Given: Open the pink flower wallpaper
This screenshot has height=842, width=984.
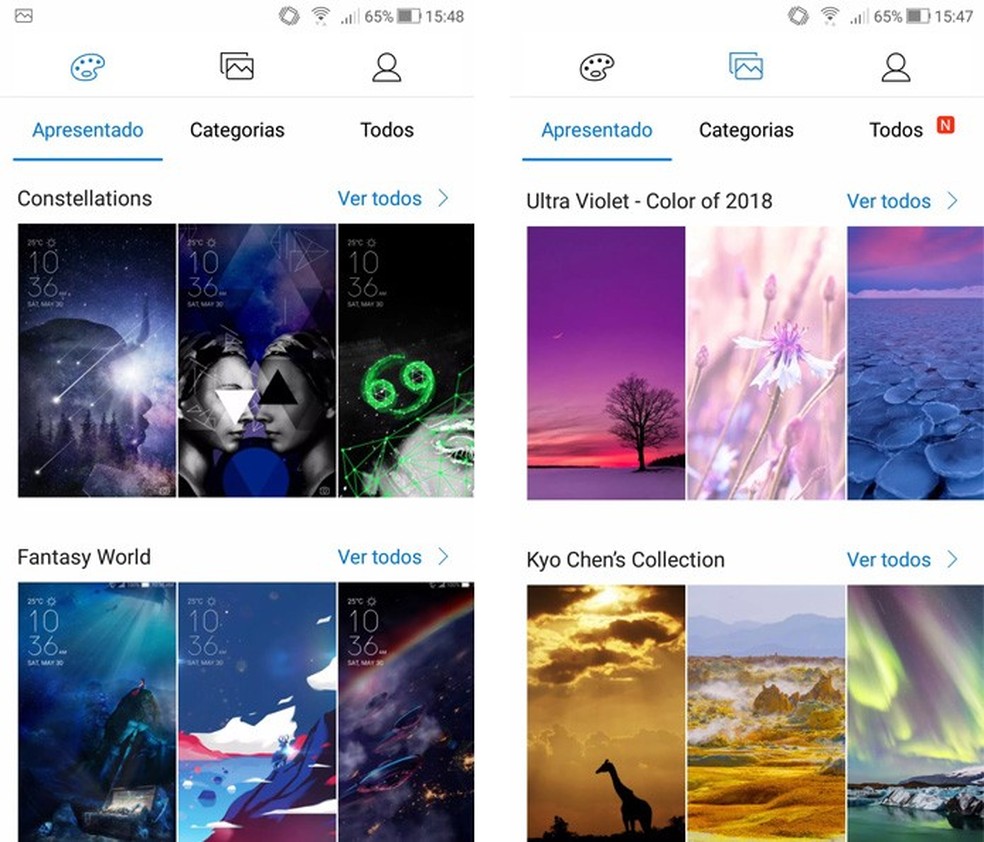Looking at the screenshot, I should click(766, 363).
